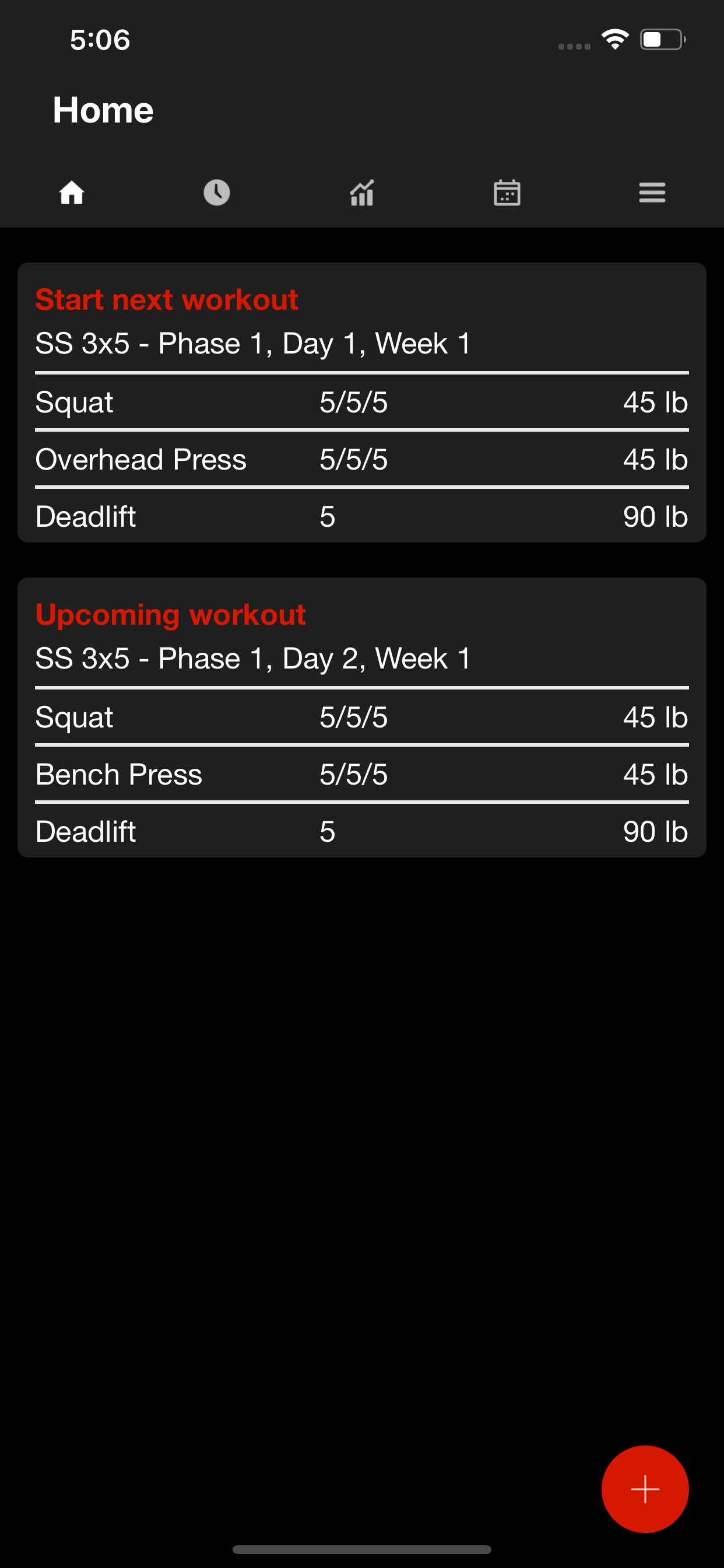The image size is (724, 1568).
Task: Open the calendar view icon
Action: 506,192
